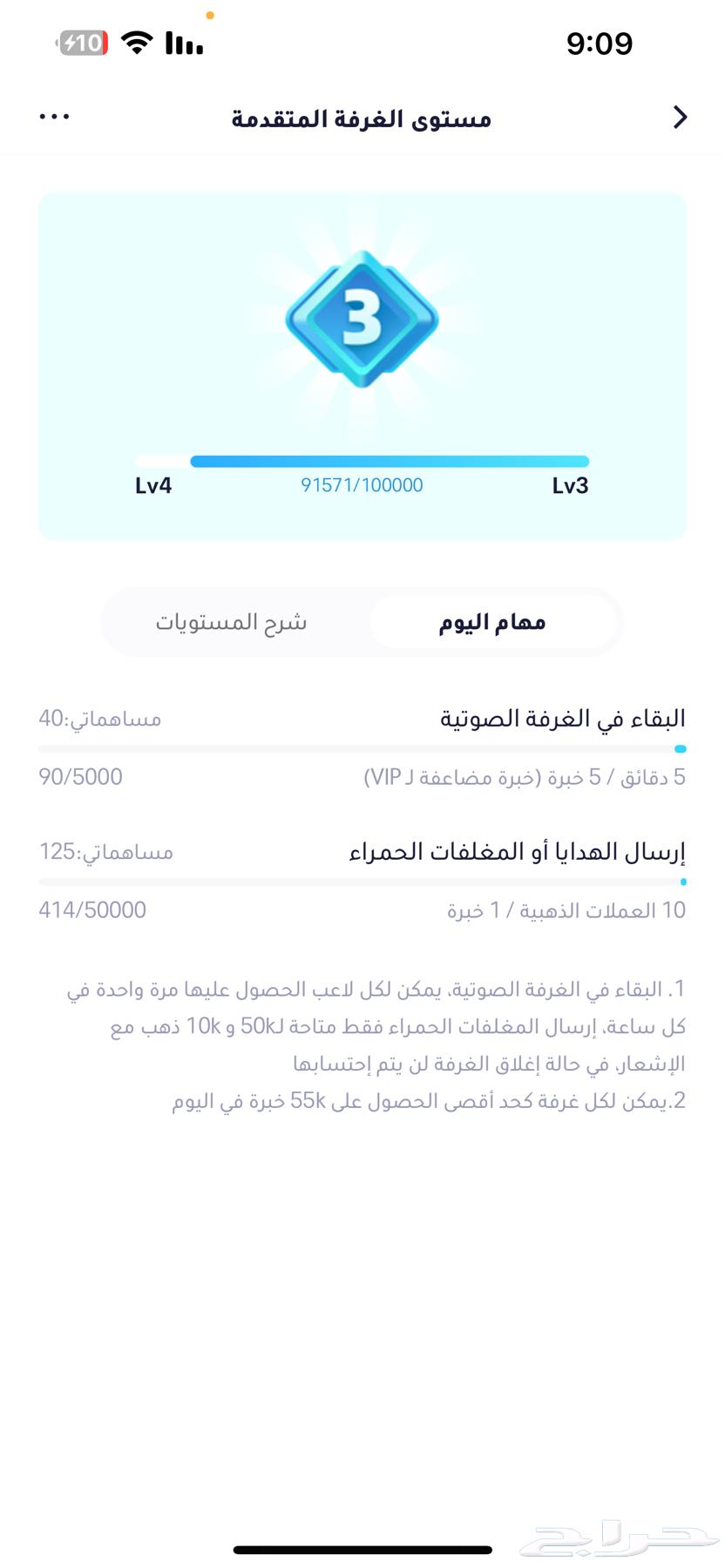The width and height of the screenshot is (725, 1568).
Task: Tap the 414/50000 task progress bar
Action: click(362, 881)
